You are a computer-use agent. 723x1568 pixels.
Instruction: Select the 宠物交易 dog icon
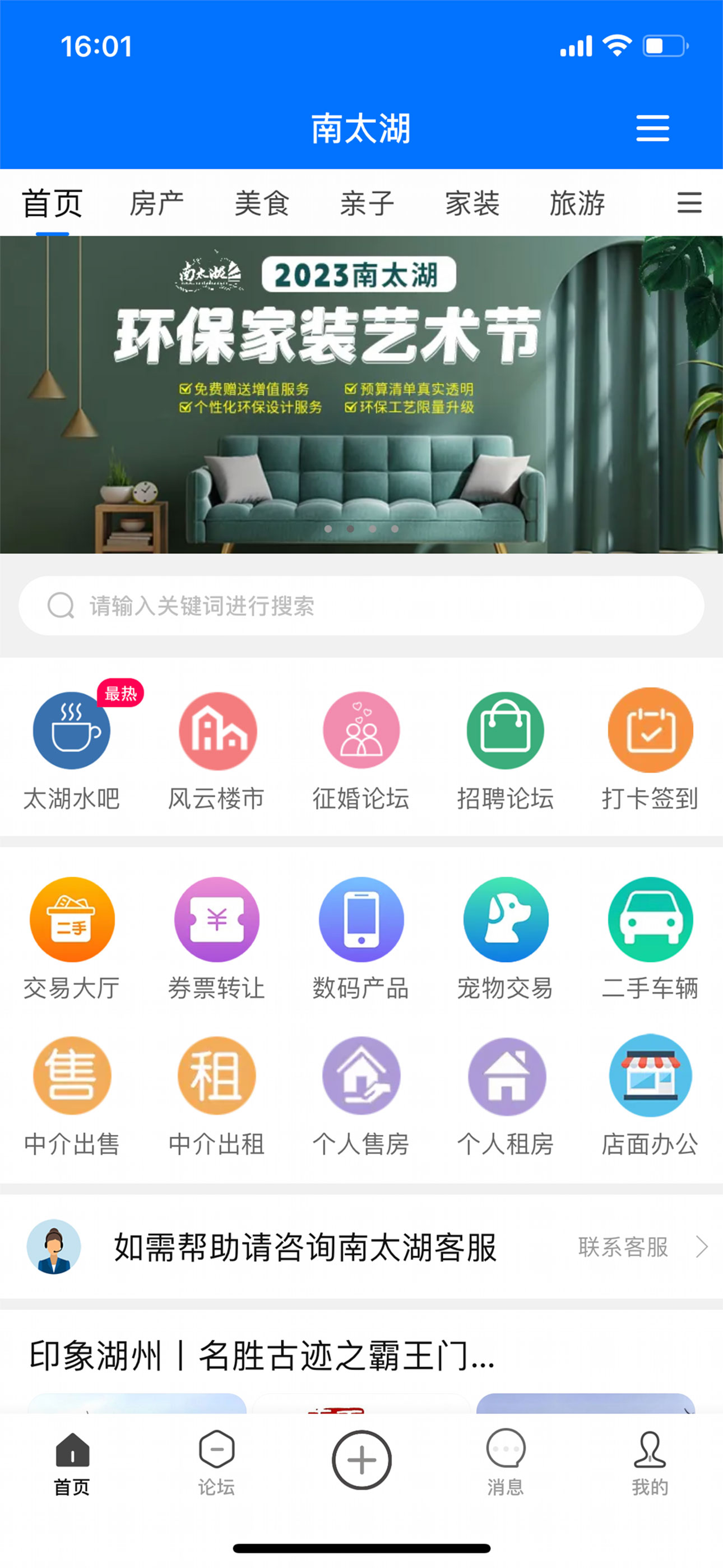[x=506, y=919]
